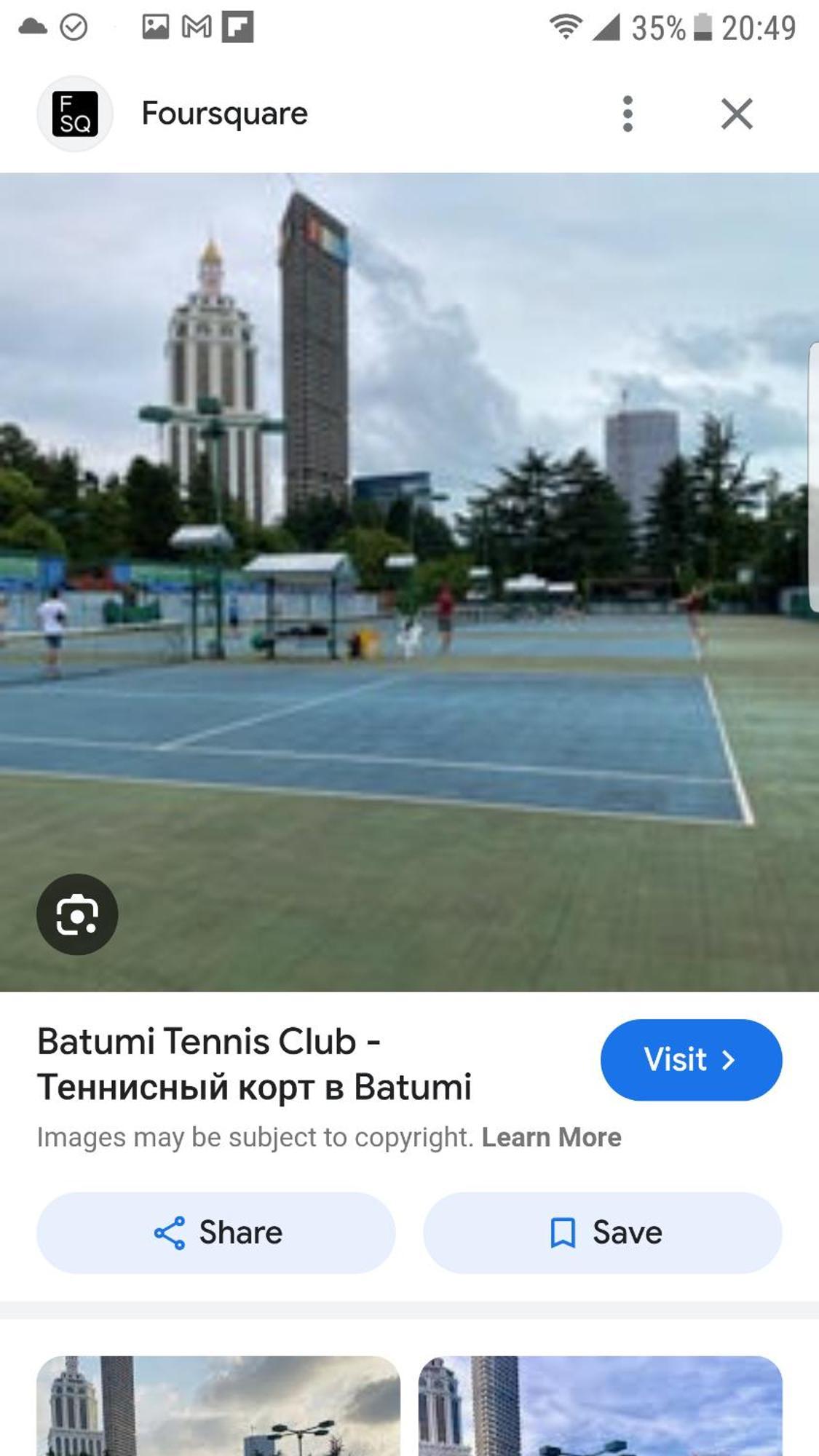
Task: Search this image with Lens
Action: tap(77, 914)
